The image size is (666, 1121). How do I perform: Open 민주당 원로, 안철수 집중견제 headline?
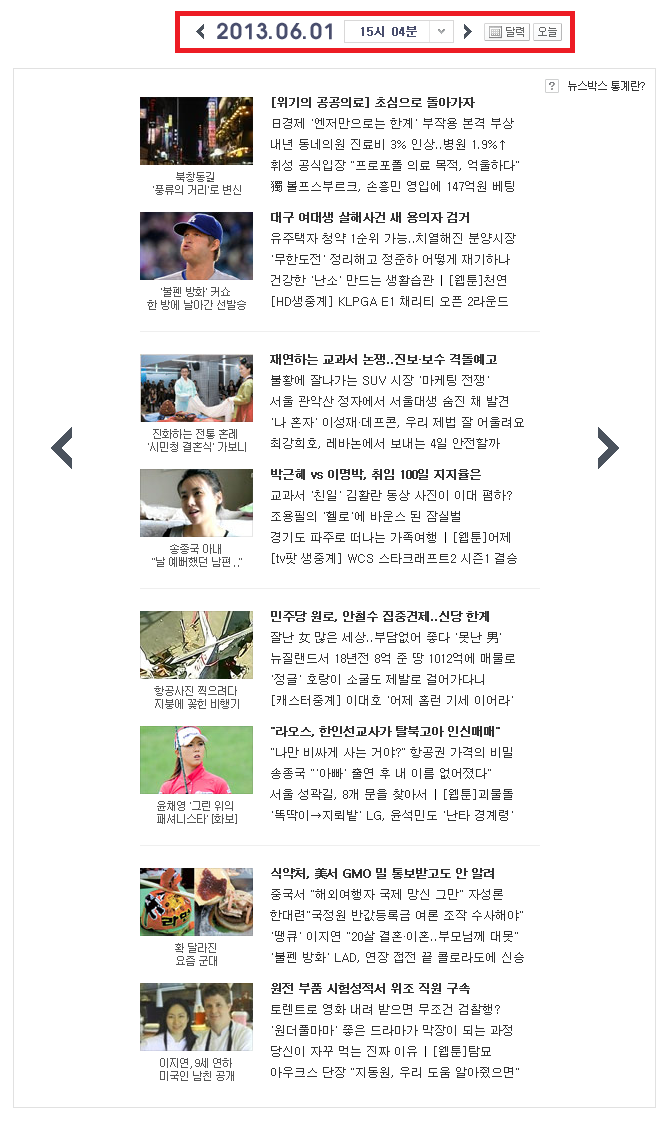379,616
